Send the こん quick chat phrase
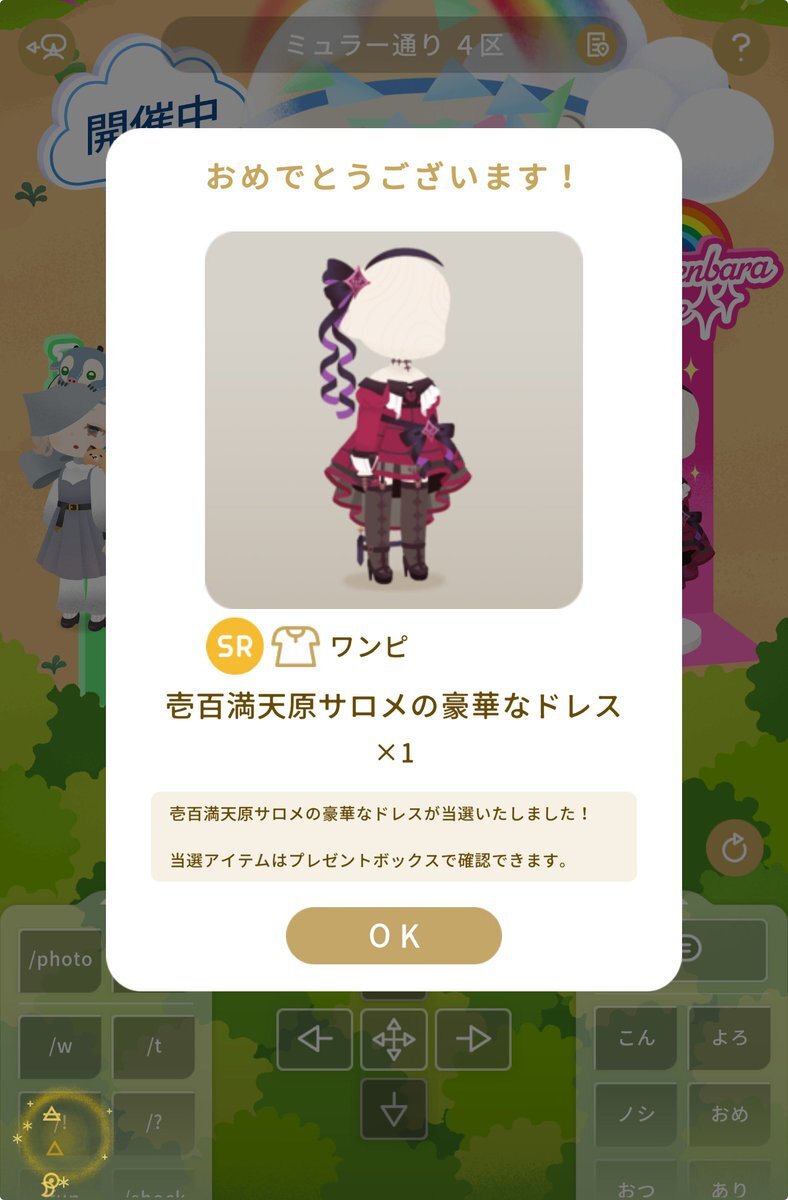 click(x=636, y=1038)
